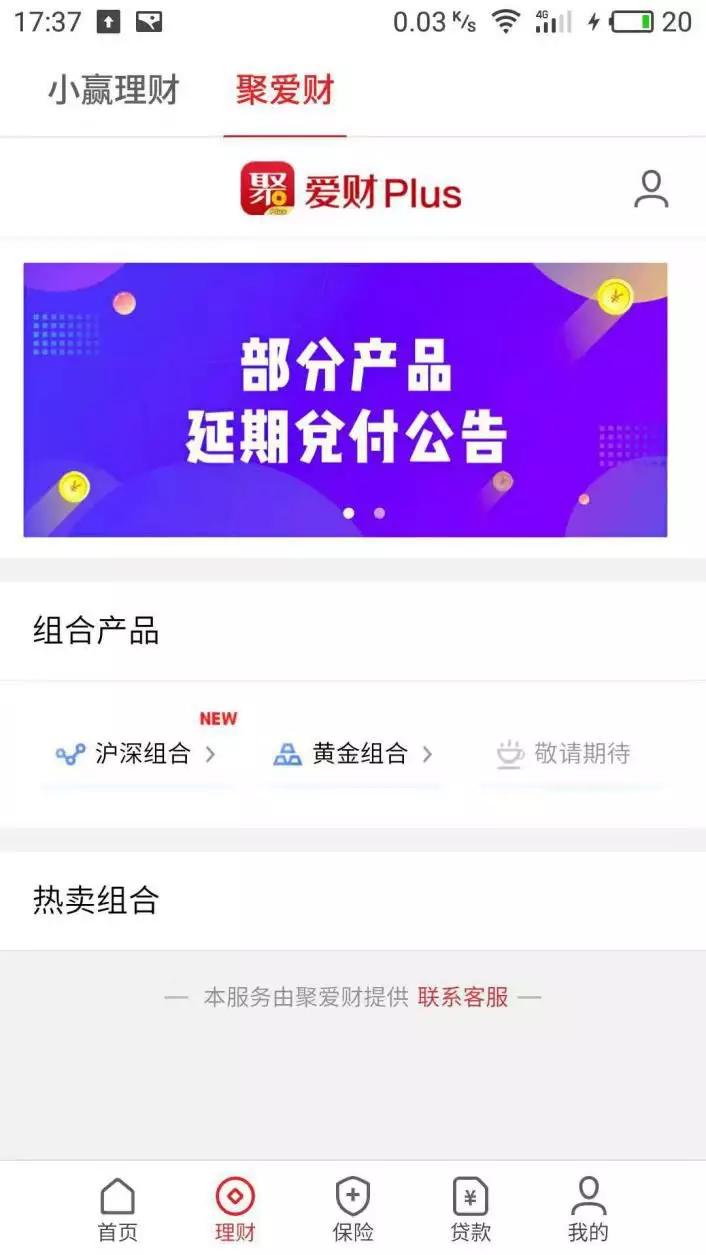Switch to the 小赢理财 top tab
This screenshot has width=706, height=1255.
pyautogui.click(x=113, y=91)
